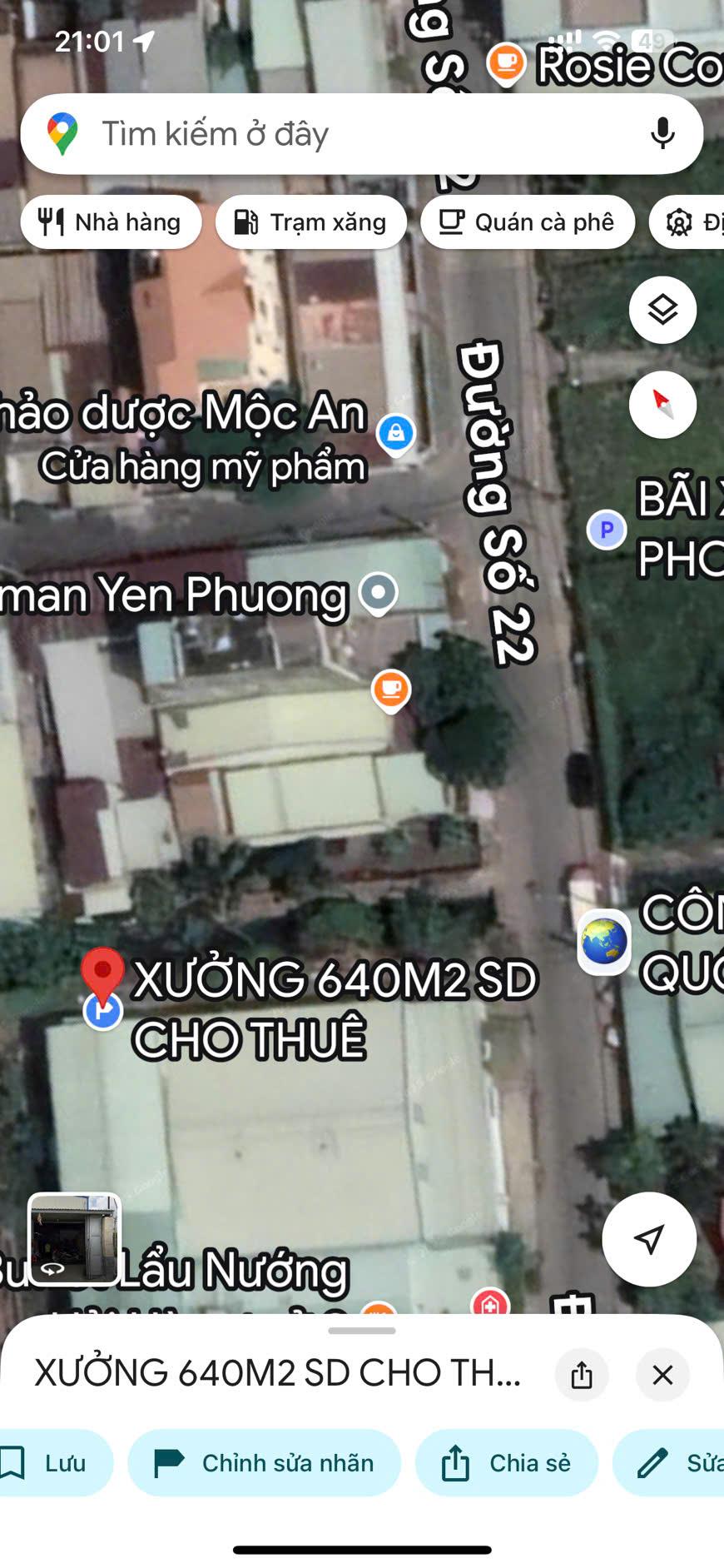Viewport: 724px width, 1568px height.
Task: Start voice search with the microphone
Action: (x=662, y=133)
